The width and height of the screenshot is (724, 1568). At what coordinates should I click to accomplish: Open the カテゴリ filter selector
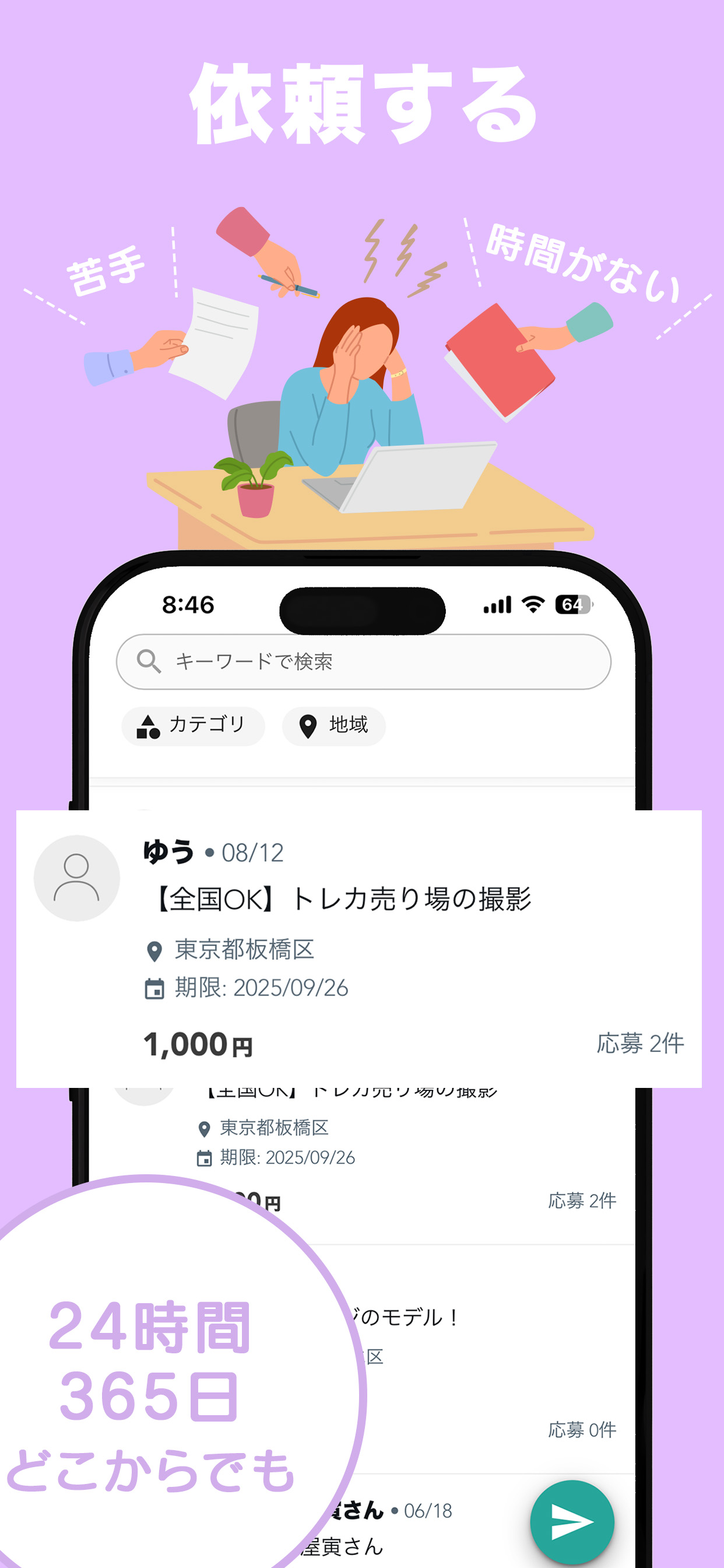[x=194, y=724]
